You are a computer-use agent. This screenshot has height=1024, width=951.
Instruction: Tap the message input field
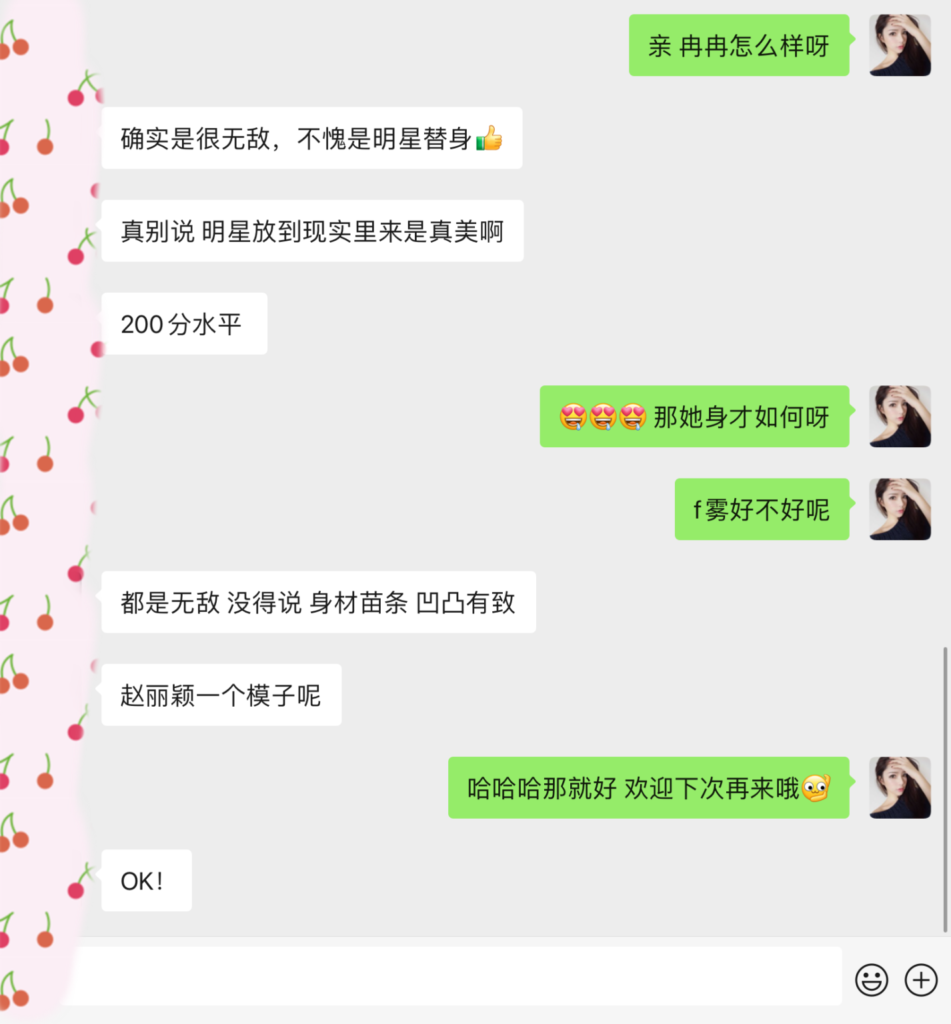tap(450, 977)
